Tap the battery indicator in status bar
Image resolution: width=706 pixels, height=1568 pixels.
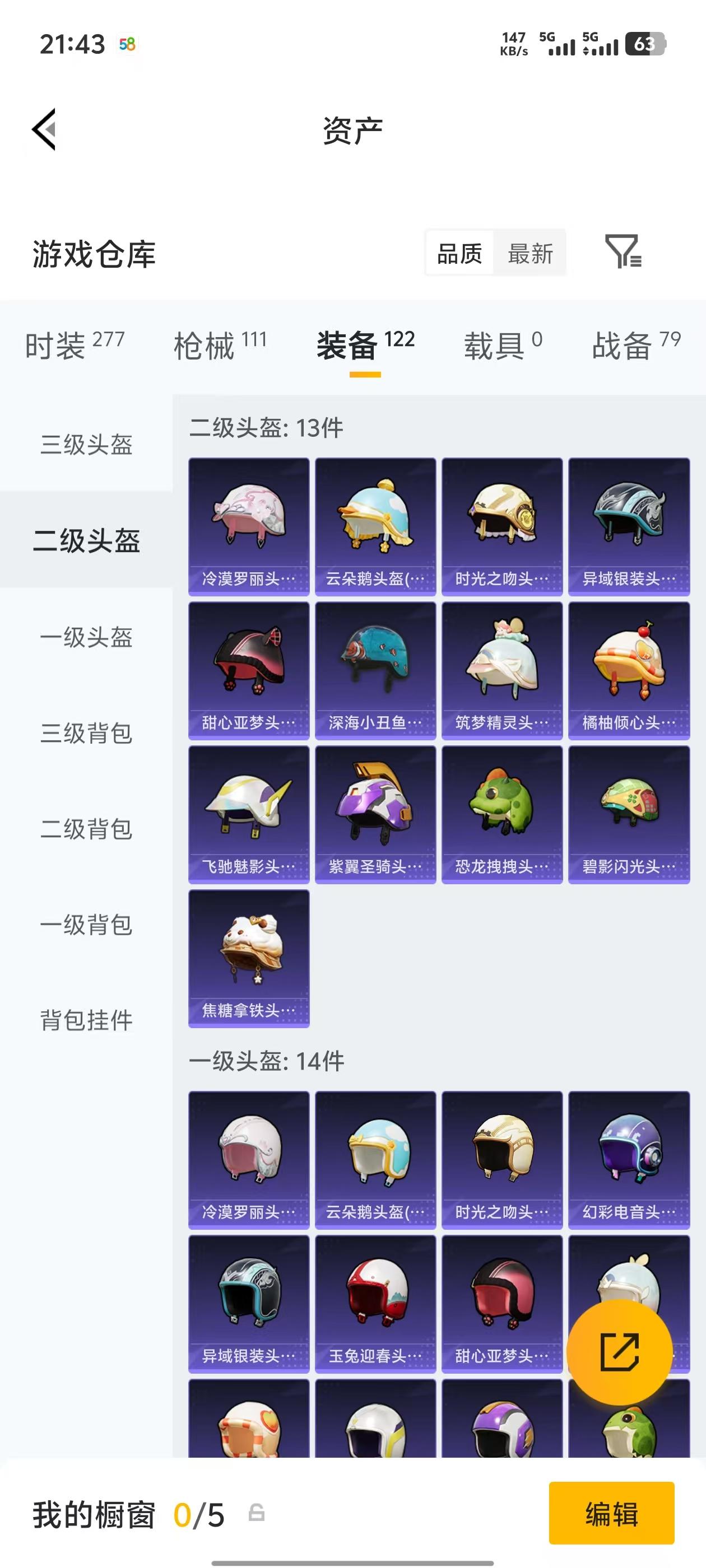click(646, 43)
